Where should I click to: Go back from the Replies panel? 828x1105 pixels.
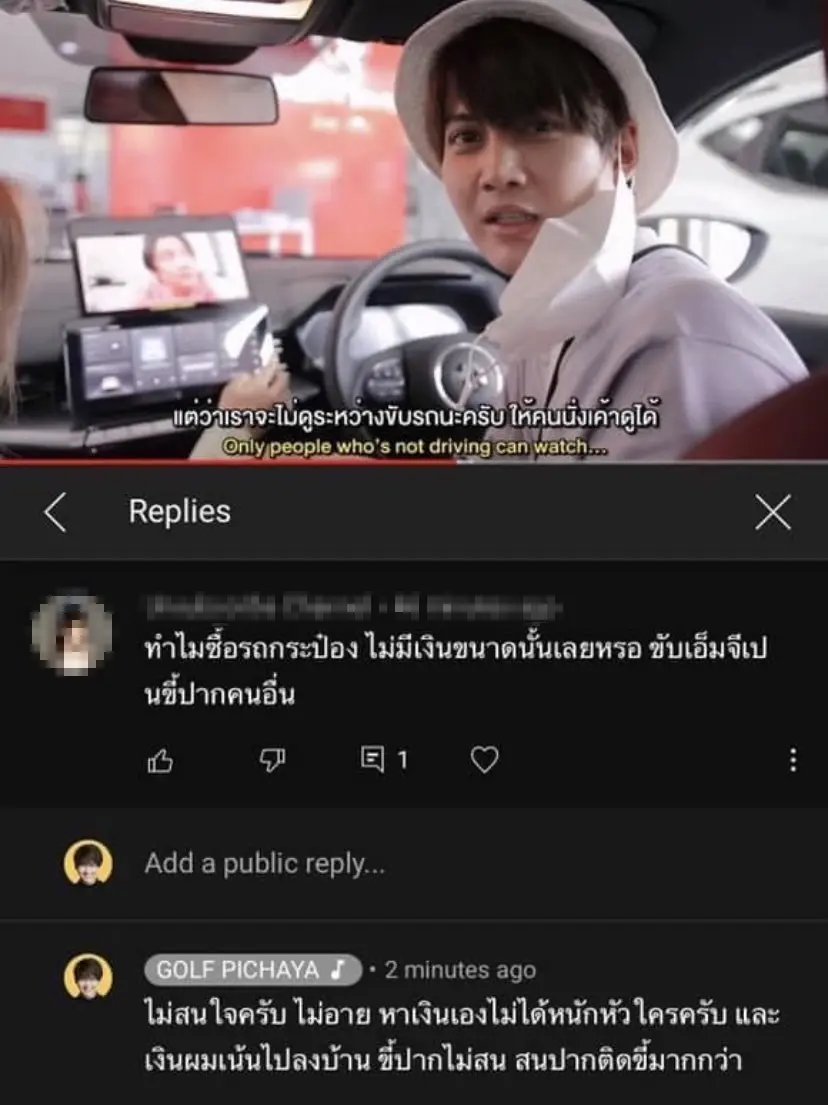tap(55, 512)
